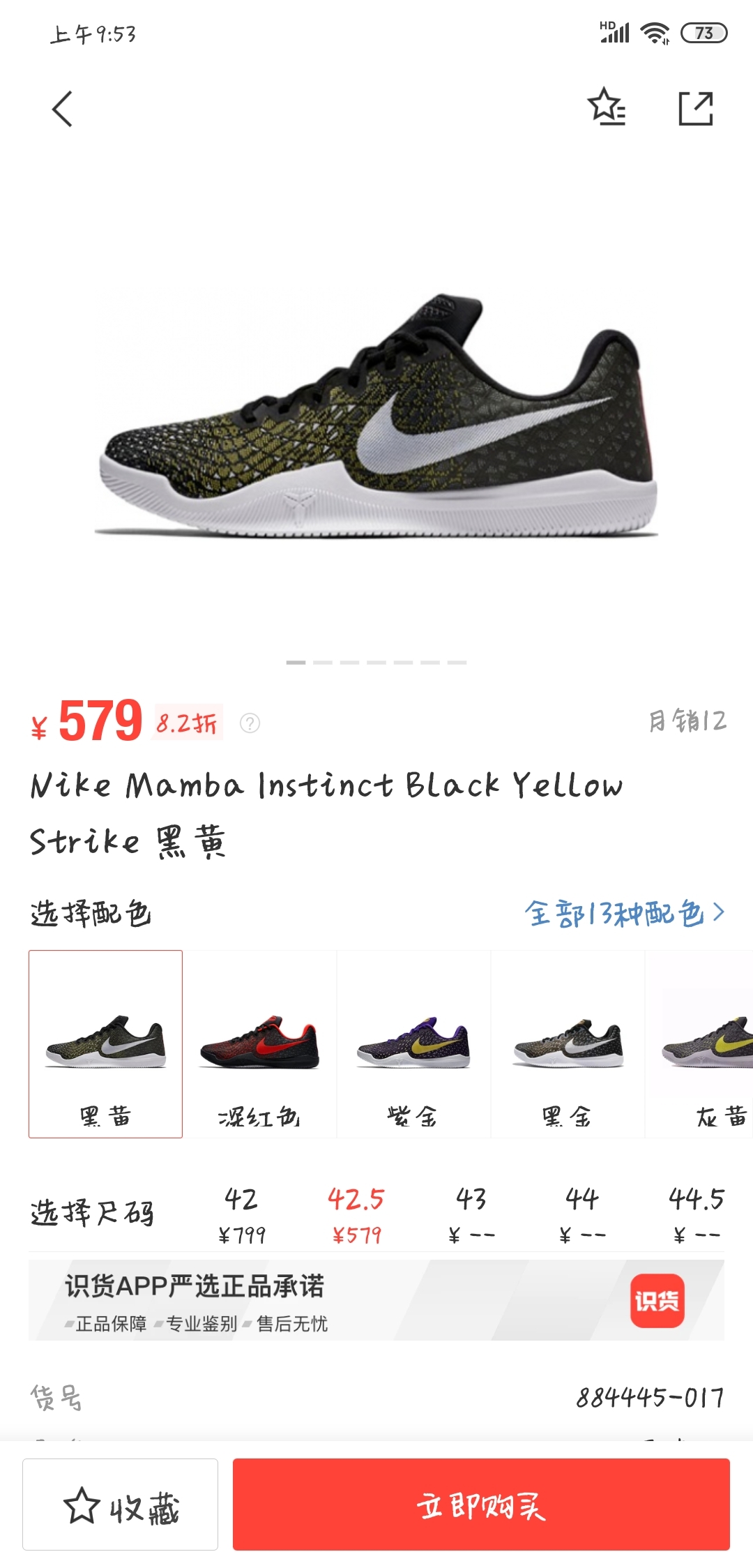
Task: Choose size 44.5
Action: (696, 1215)
